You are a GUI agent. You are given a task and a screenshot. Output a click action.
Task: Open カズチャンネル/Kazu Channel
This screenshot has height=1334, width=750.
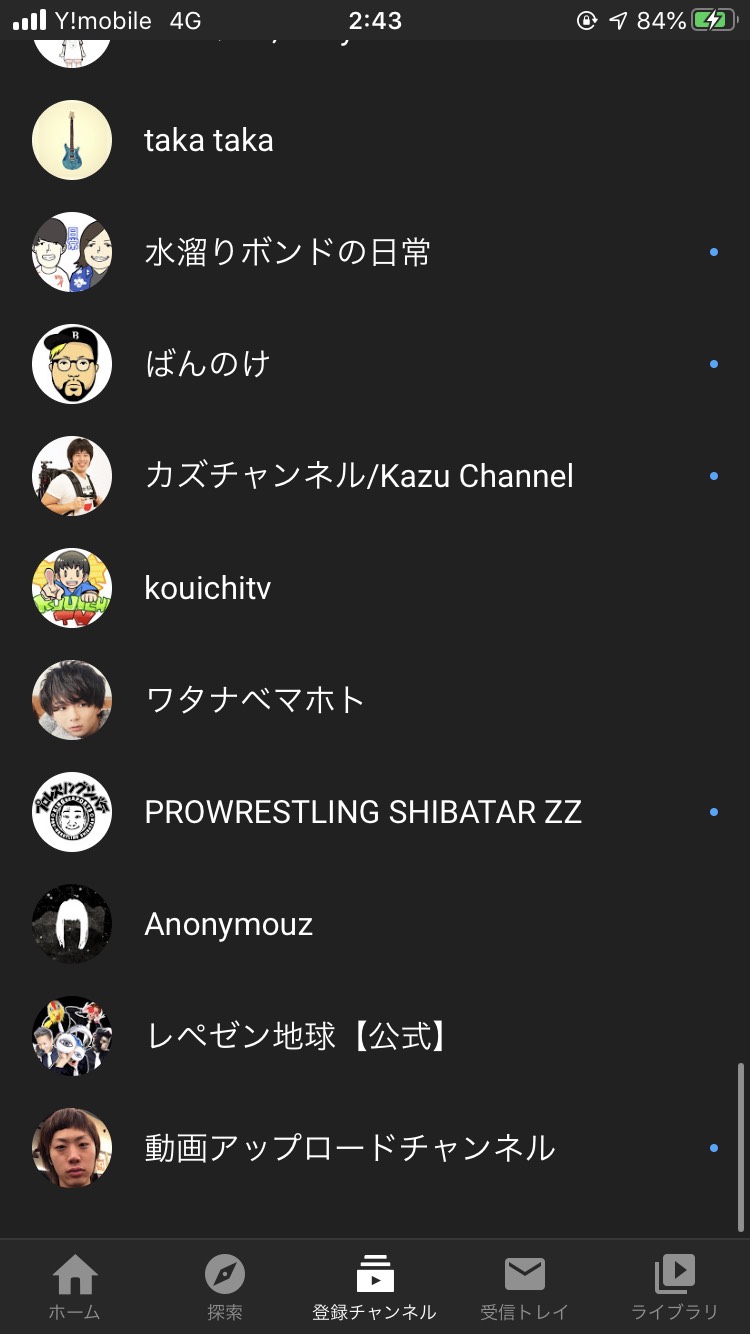(x=375, y=476)
